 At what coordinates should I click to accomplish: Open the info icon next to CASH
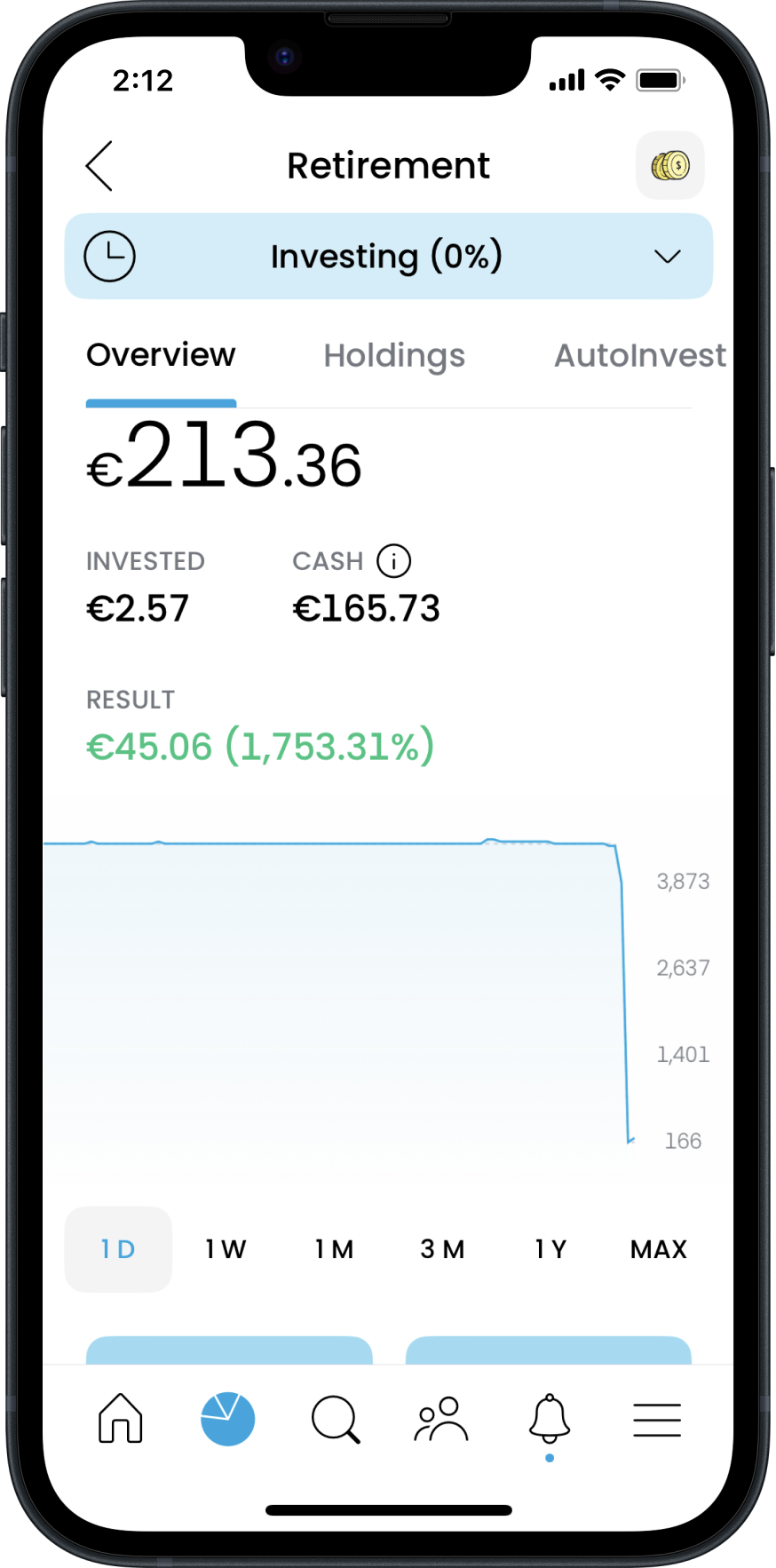coord(394,561)
